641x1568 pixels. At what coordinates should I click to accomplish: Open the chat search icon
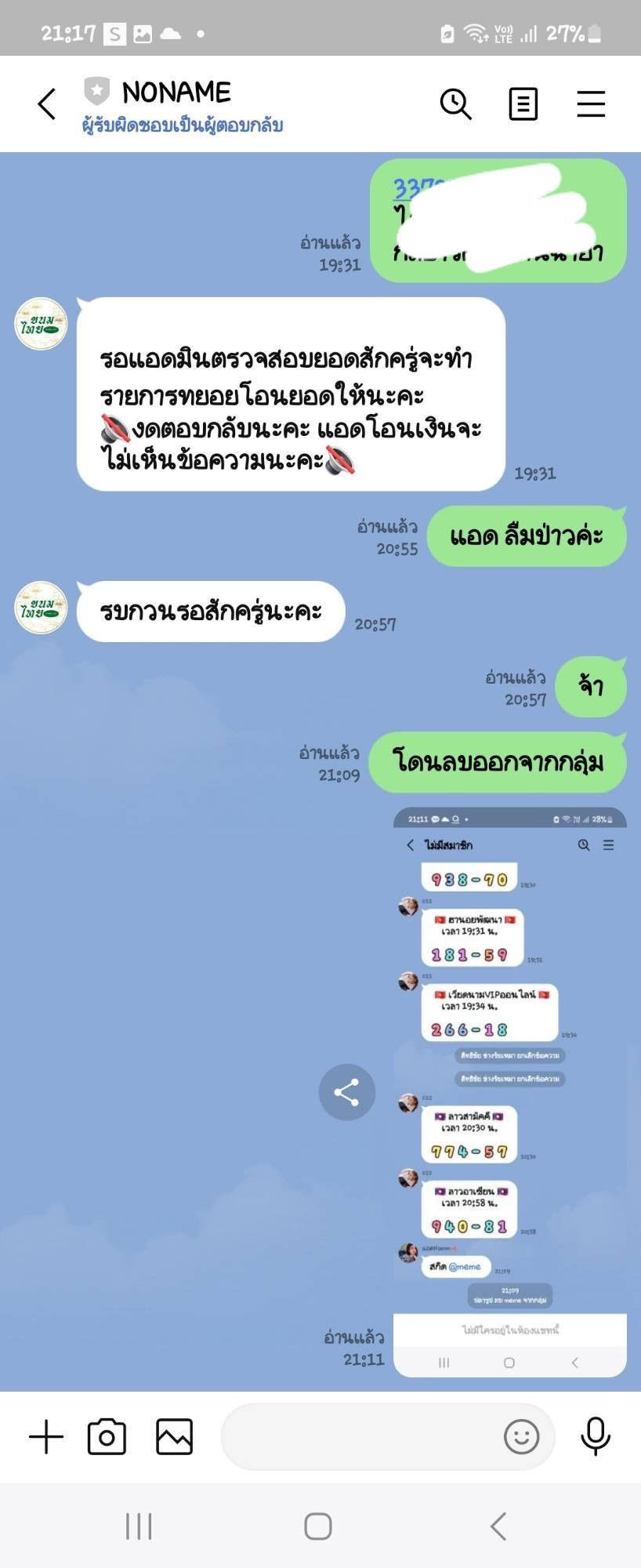(x=455, y=103)
